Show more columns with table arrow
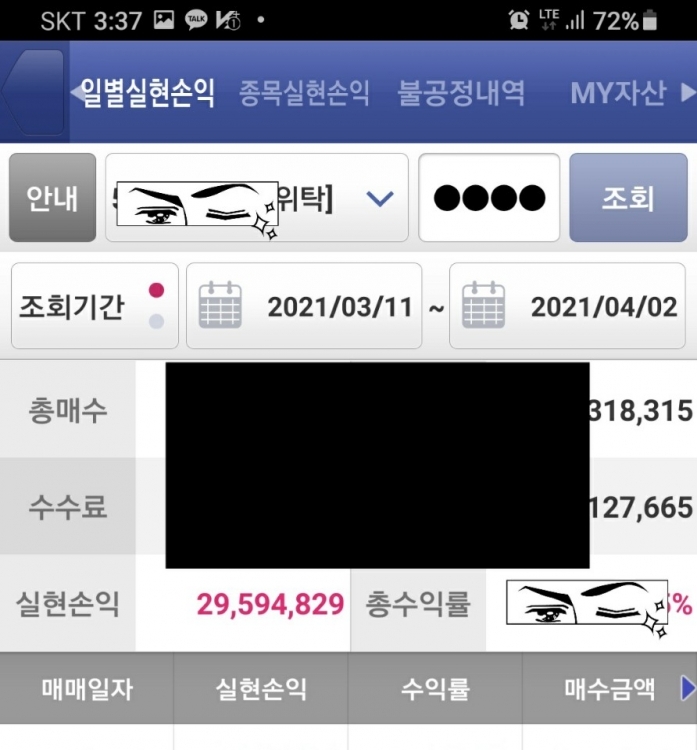The width and height of the screenshot is (697, 750). [687, 688]
